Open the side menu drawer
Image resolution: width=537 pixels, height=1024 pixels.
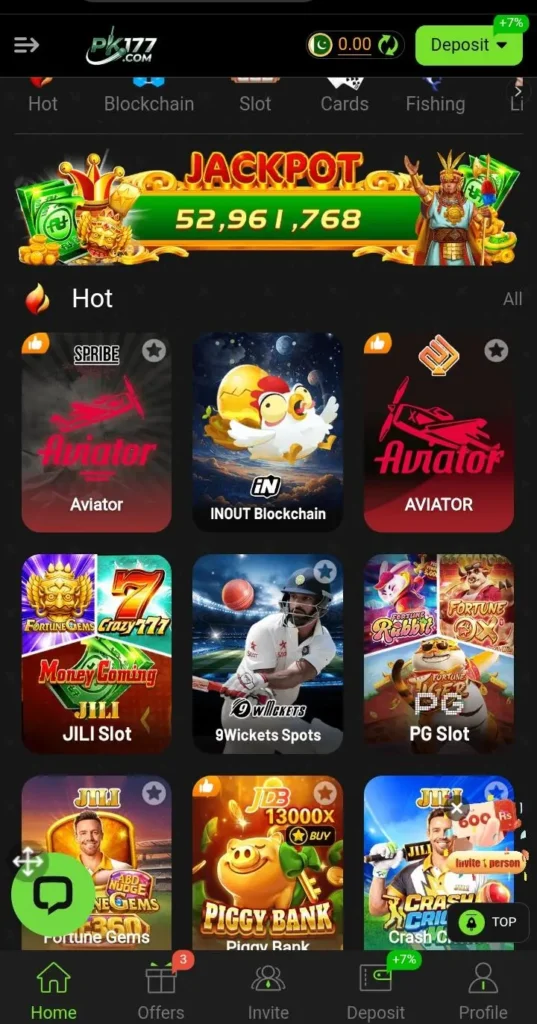(26, 45)
